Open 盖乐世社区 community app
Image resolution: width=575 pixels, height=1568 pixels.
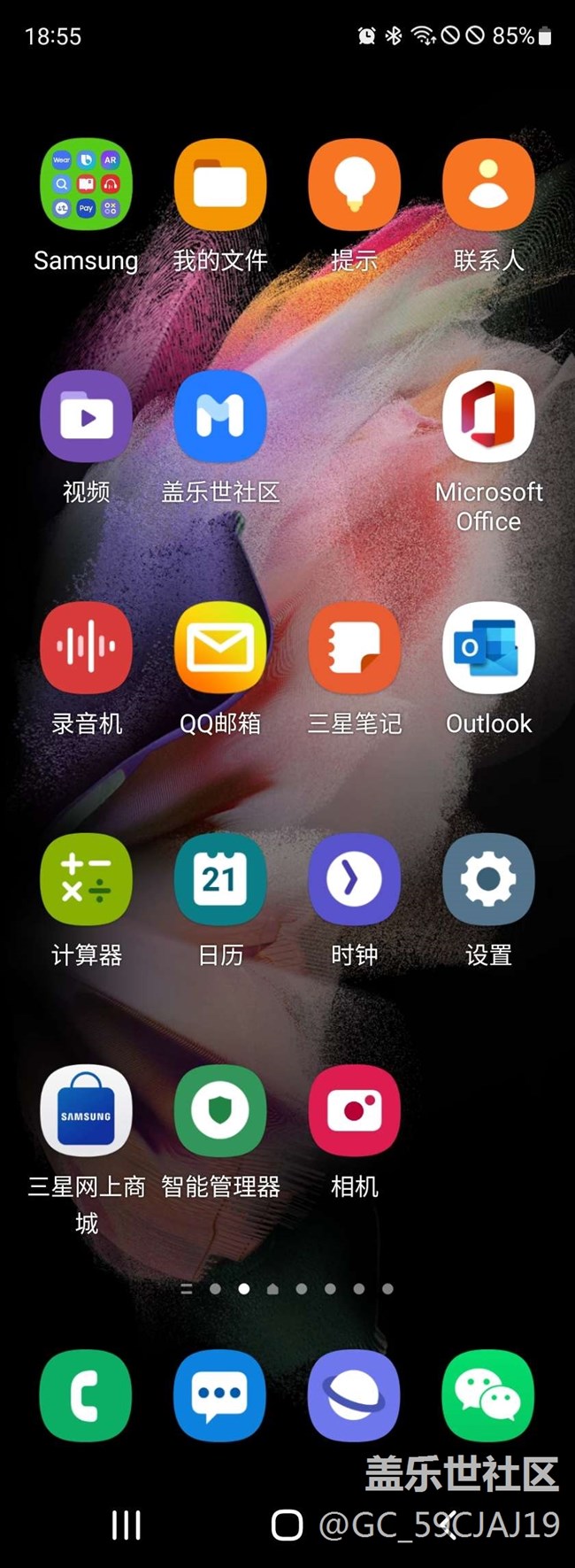pyautogui.click(x=220, y=416)
